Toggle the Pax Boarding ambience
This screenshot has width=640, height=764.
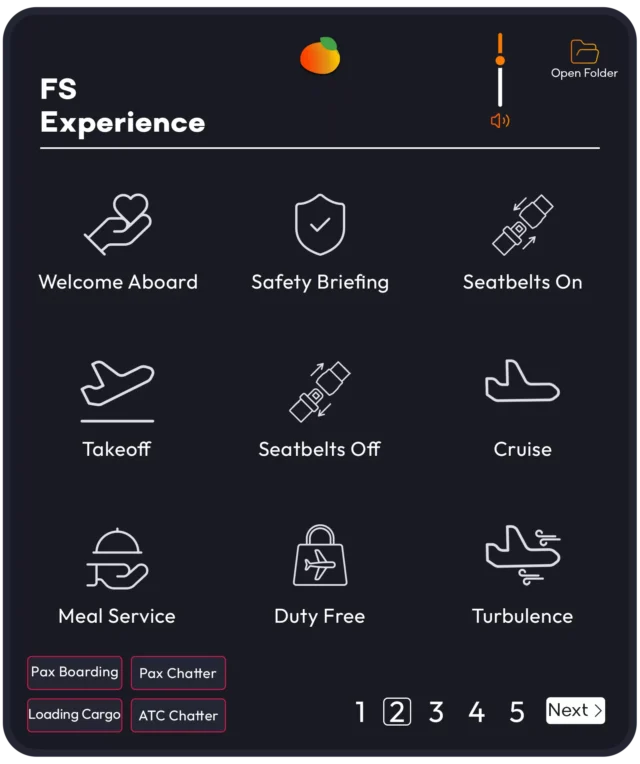pyautogui.click(x=75, y=673)
